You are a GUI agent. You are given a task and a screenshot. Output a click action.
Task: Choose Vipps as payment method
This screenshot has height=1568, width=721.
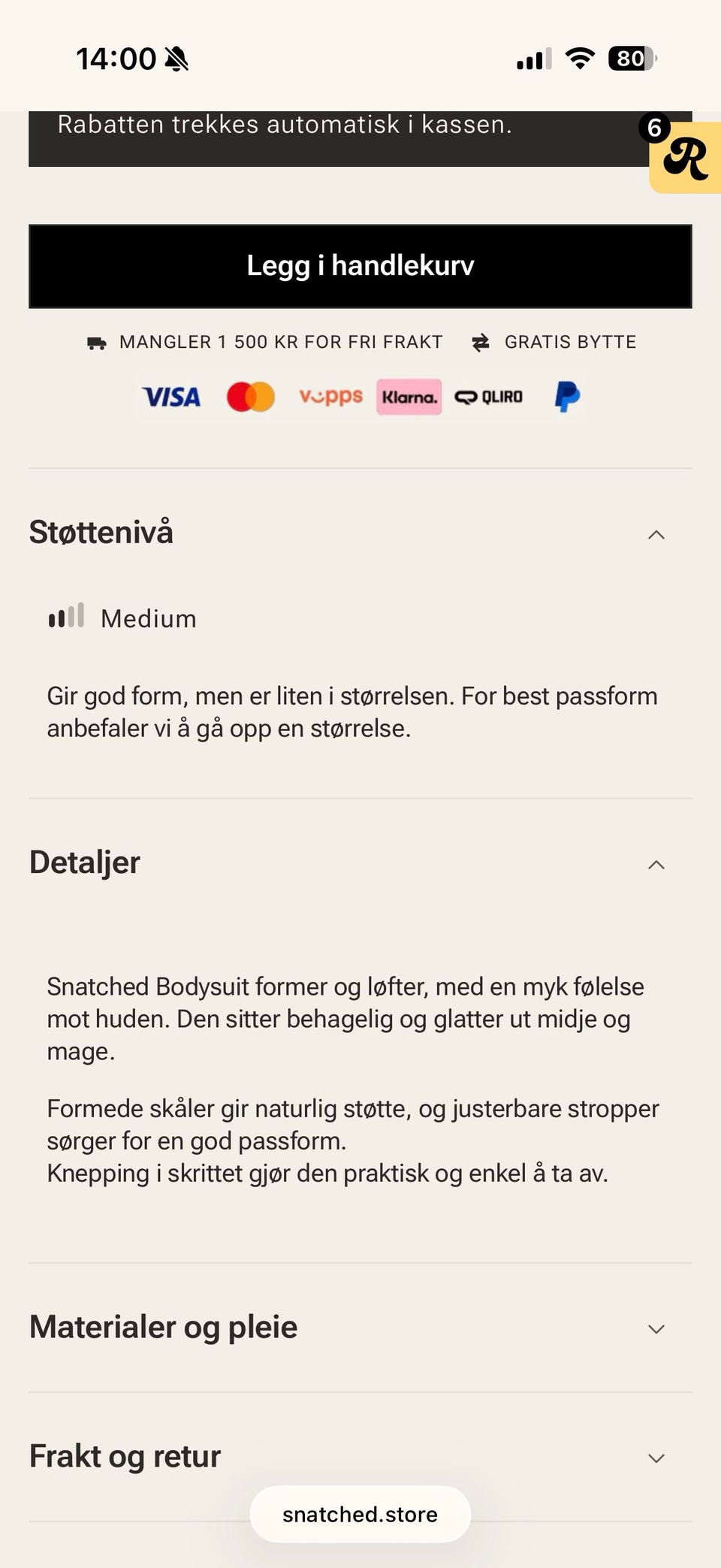(330, 397)
